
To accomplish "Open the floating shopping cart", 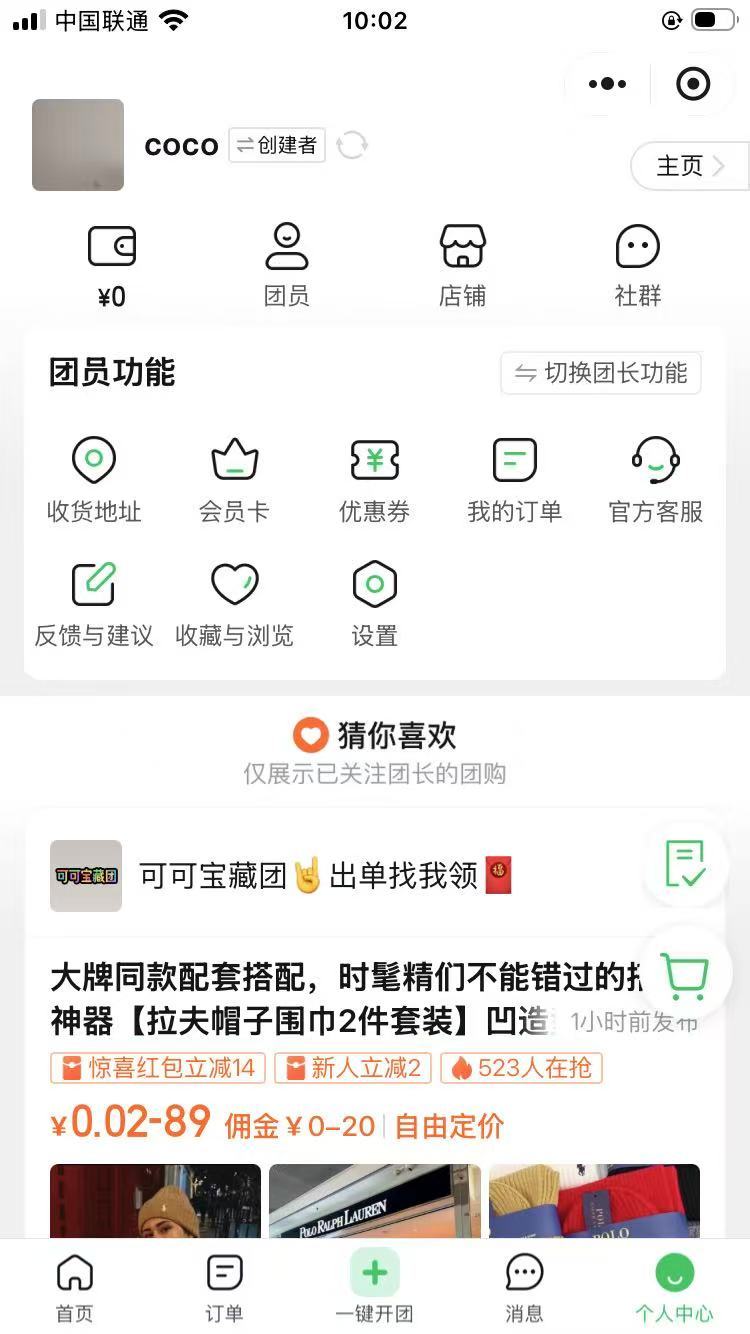I will (686, 975).
